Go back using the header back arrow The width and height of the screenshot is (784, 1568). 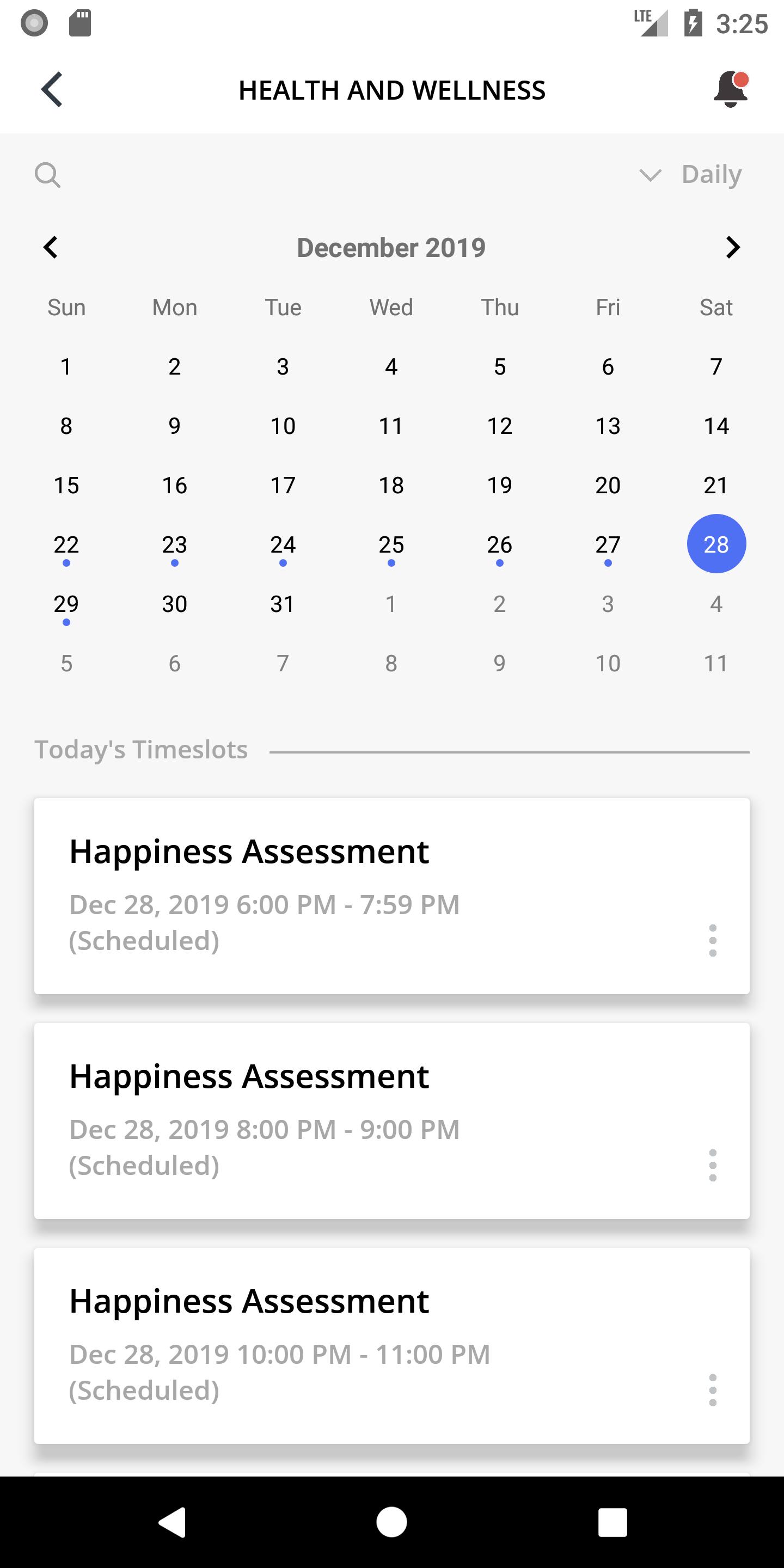(x=52, y=89)
